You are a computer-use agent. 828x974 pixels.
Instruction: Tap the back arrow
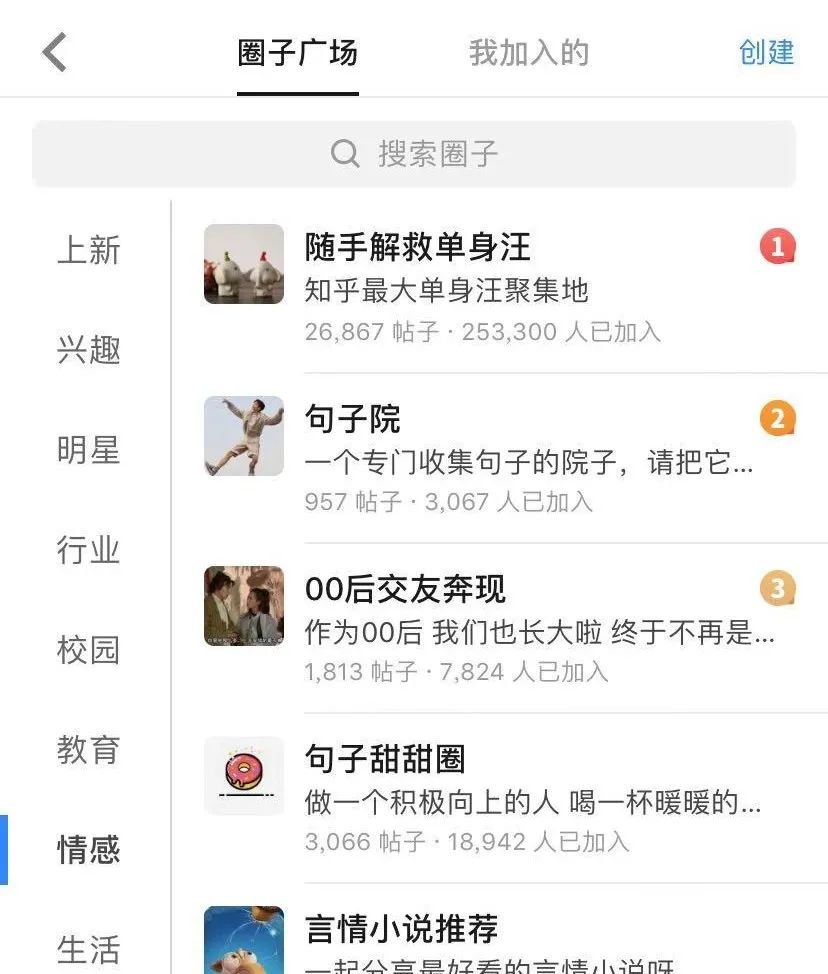55,52
